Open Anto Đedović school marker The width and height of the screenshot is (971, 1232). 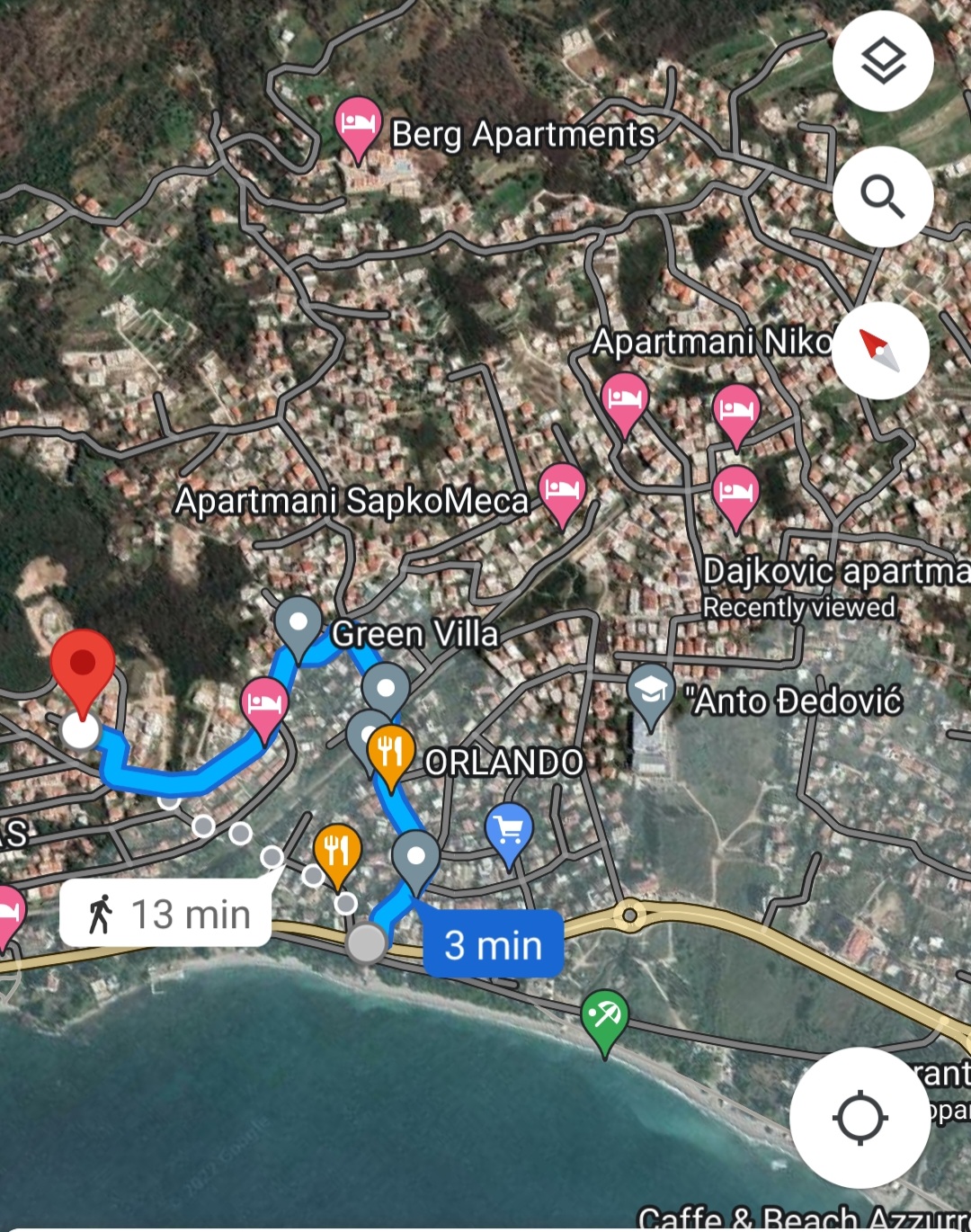coord(650,692)
